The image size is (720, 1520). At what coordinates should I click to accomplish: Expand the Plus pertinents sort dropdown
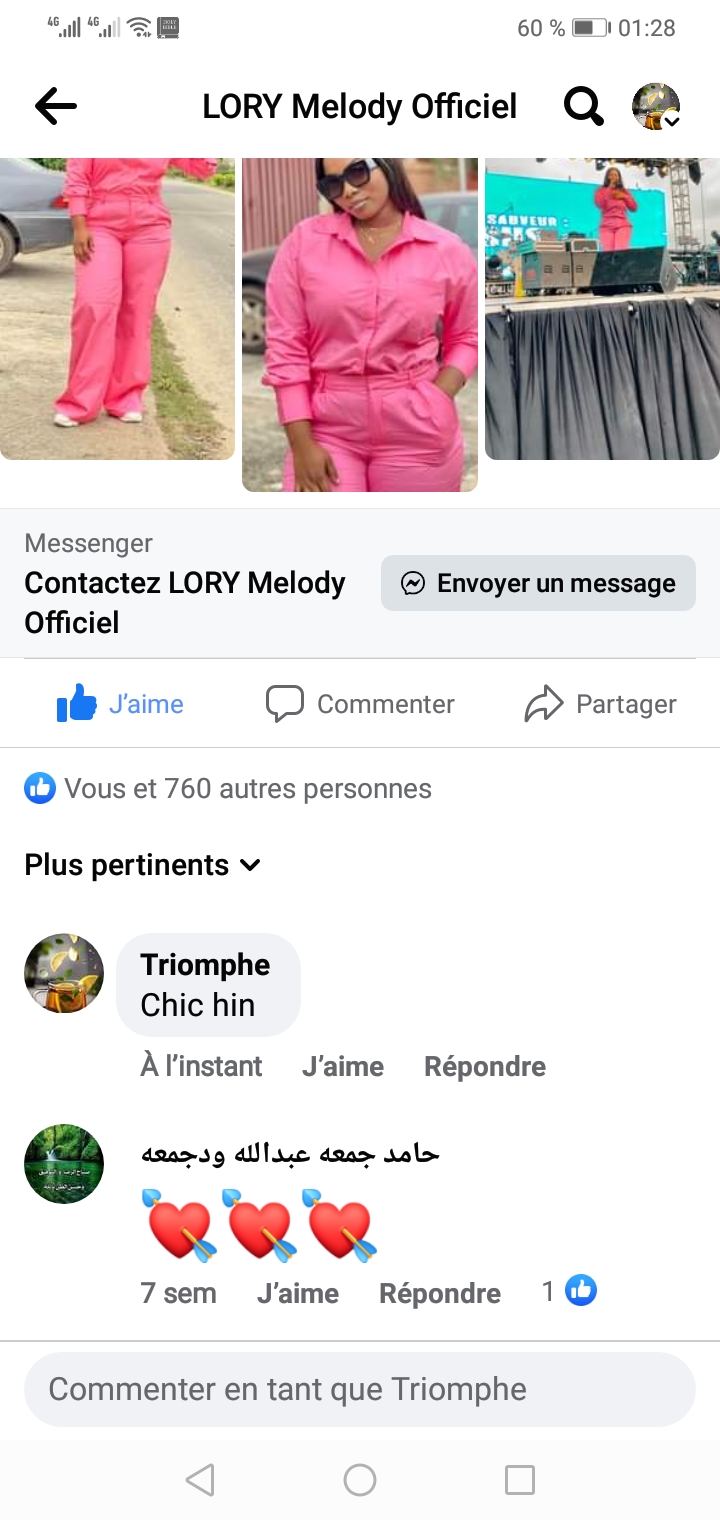point(143,865)
